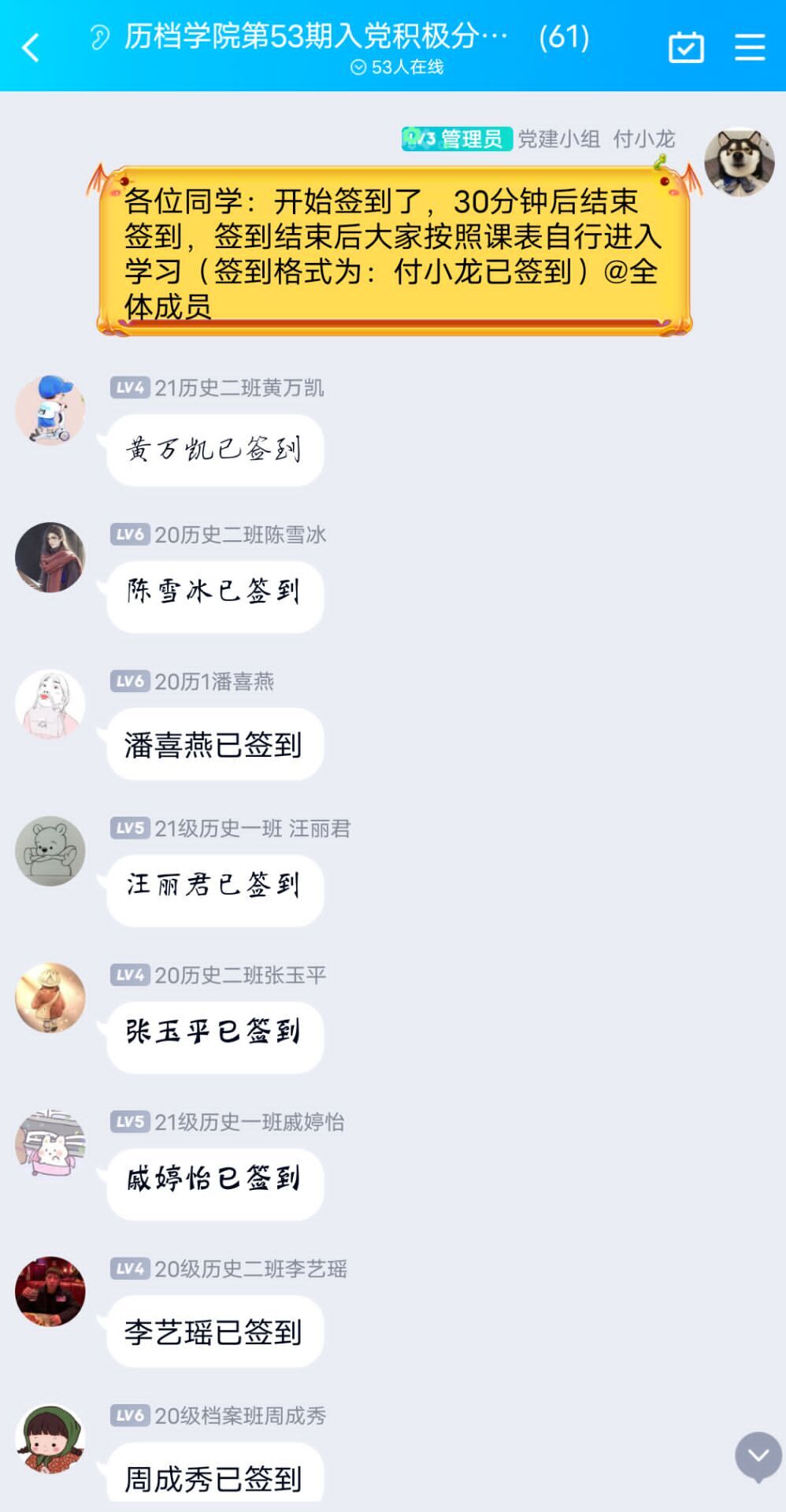
Task: Open 张玉平's avatar
Action: pyautogui.click(x=50, y=998)
